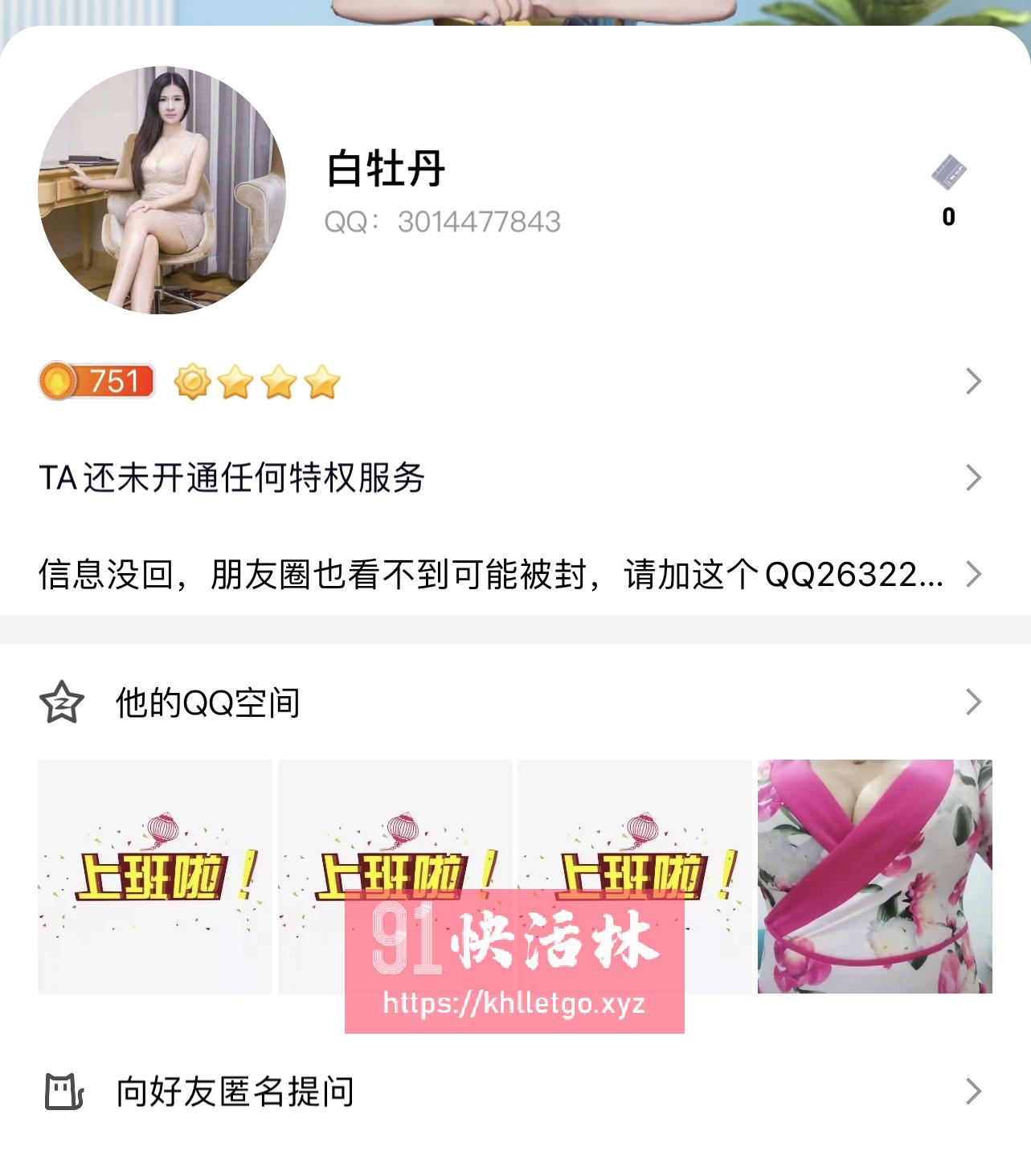Expand the privilege services row chevron
Image resolution: width=1031 pixels, height=1176 pixels.
click(x=974, y=477)
